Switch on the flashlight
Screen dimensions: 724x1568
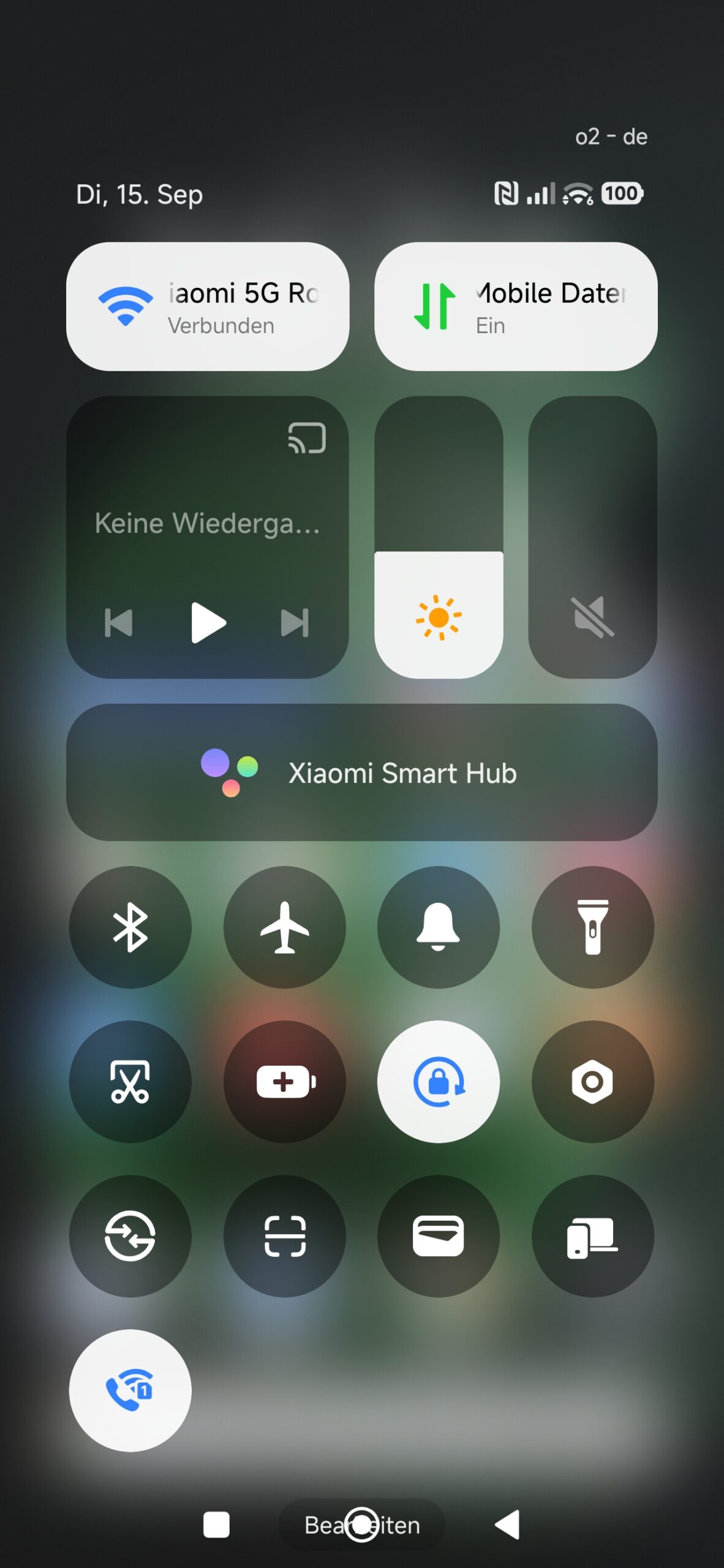pyautogui.click(x=593, y=927)
